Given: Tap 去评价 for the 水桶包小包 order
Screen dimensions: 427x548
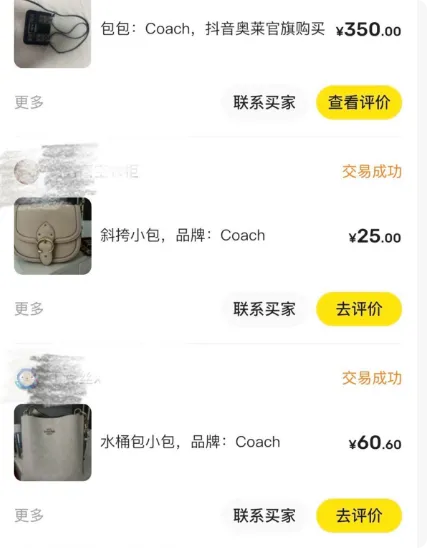Looking at the screenshot, I should 359,515.
